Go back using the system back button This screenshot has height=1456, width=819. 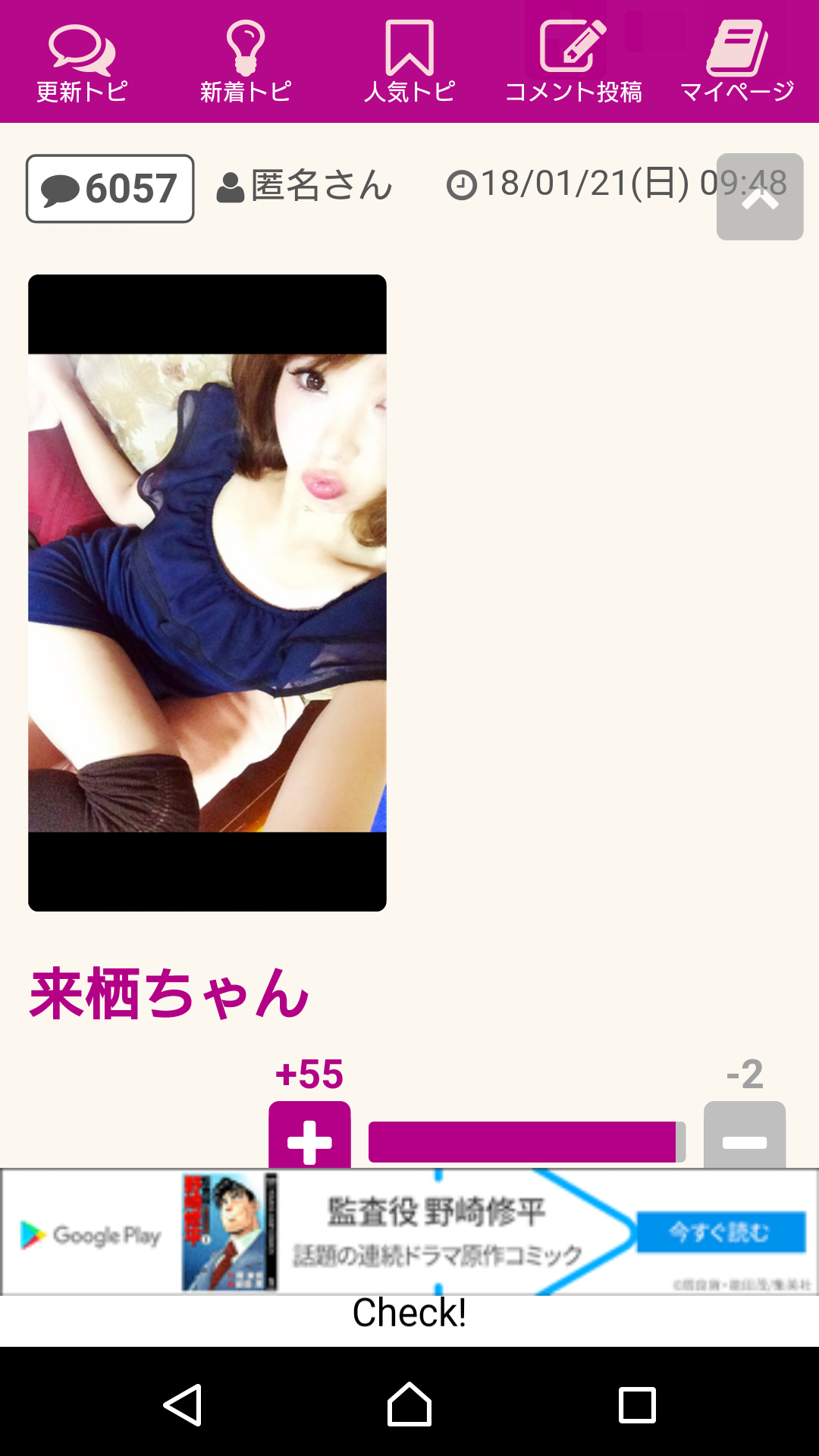coord(182,1405)
